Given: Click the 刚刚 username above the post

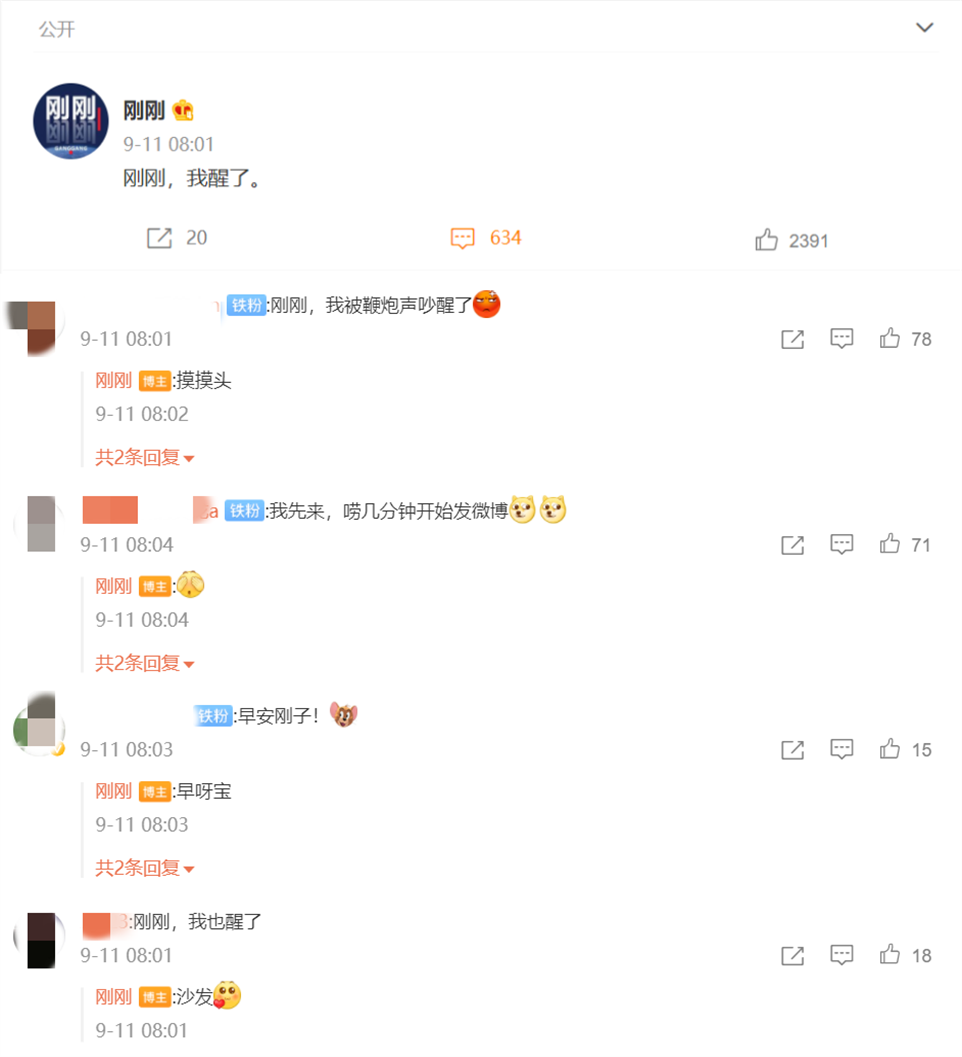Looking at the screenshot, I should pos(143,111).
